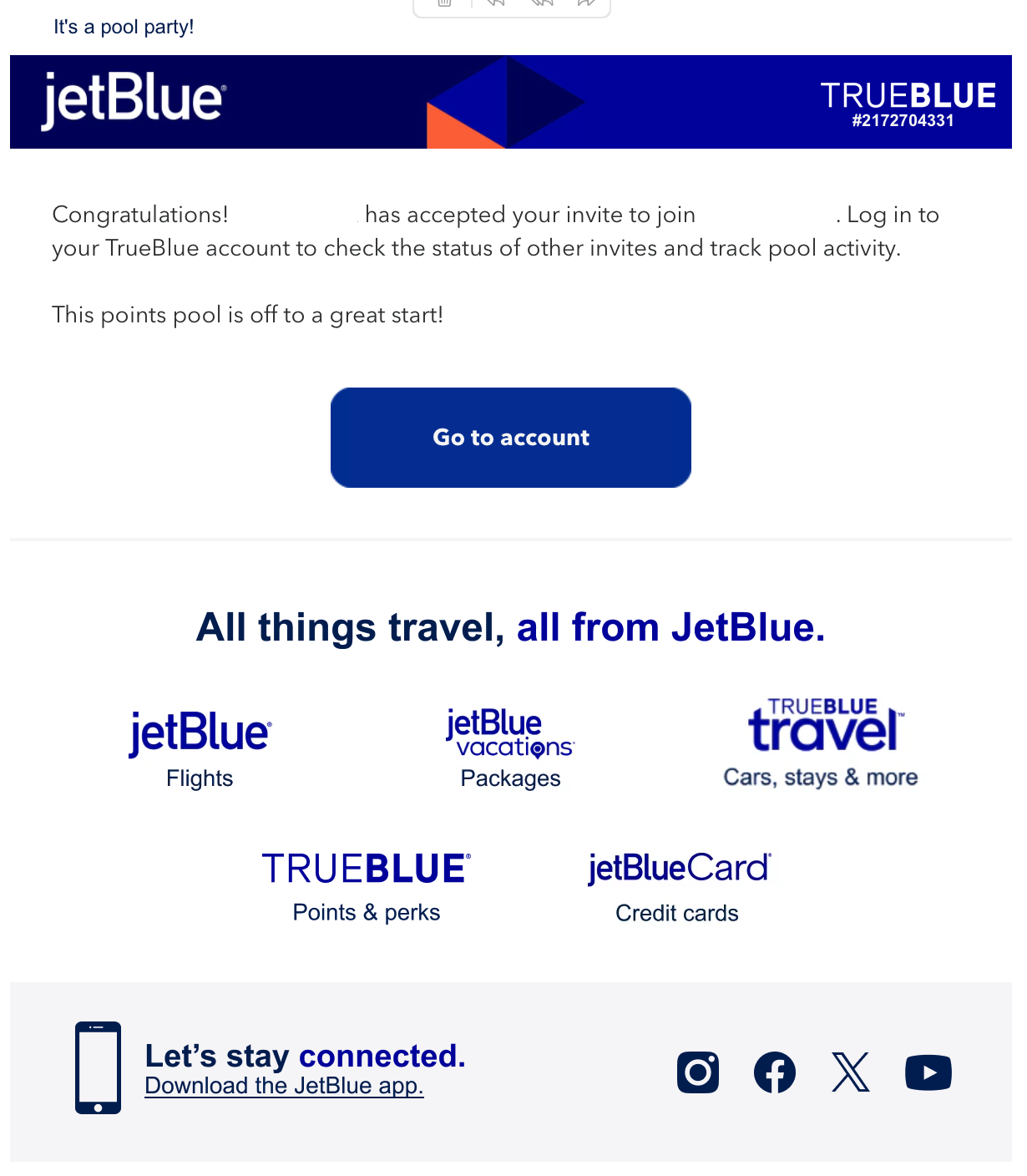Viewport: 1027px width, 1176px height.
Task: Tap the Go to account button
Action: point(510,438)
